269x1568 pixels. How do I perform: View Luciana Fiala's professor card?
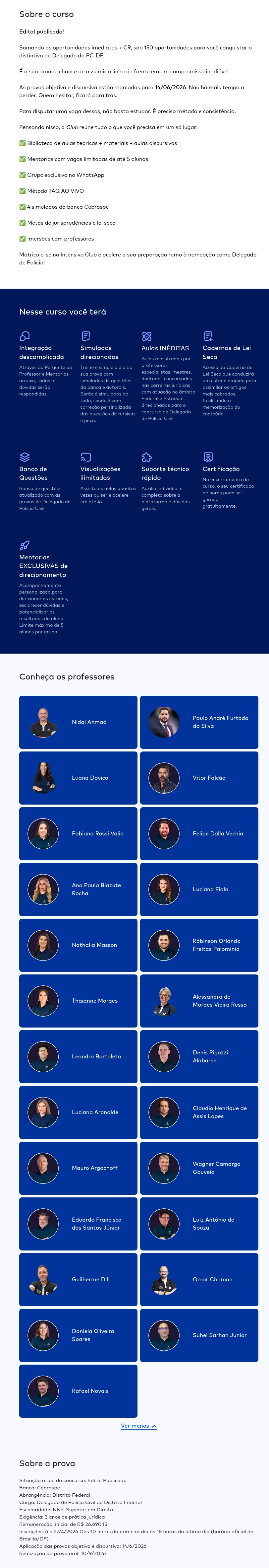199,889
